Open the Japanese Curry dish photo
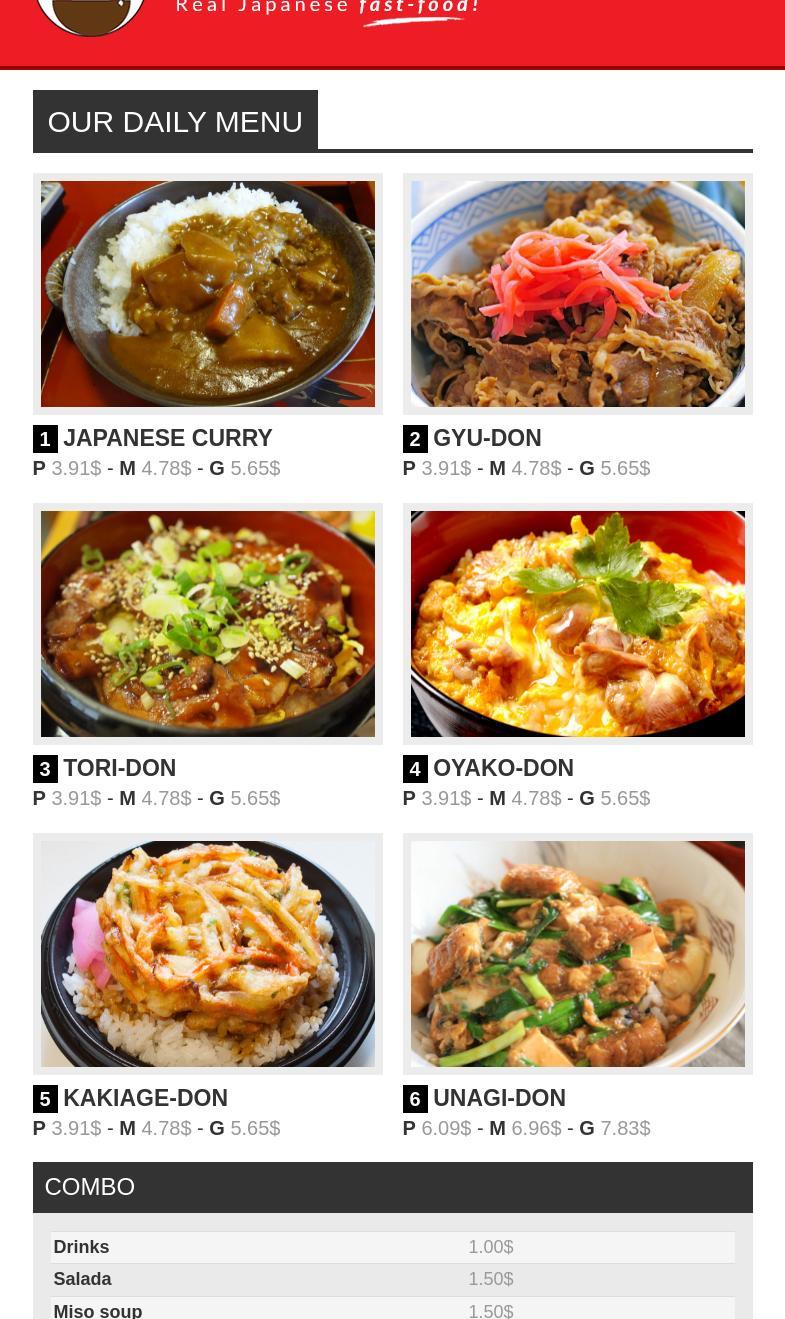This screenshot has height=1319, width=785. coord(207,294)
